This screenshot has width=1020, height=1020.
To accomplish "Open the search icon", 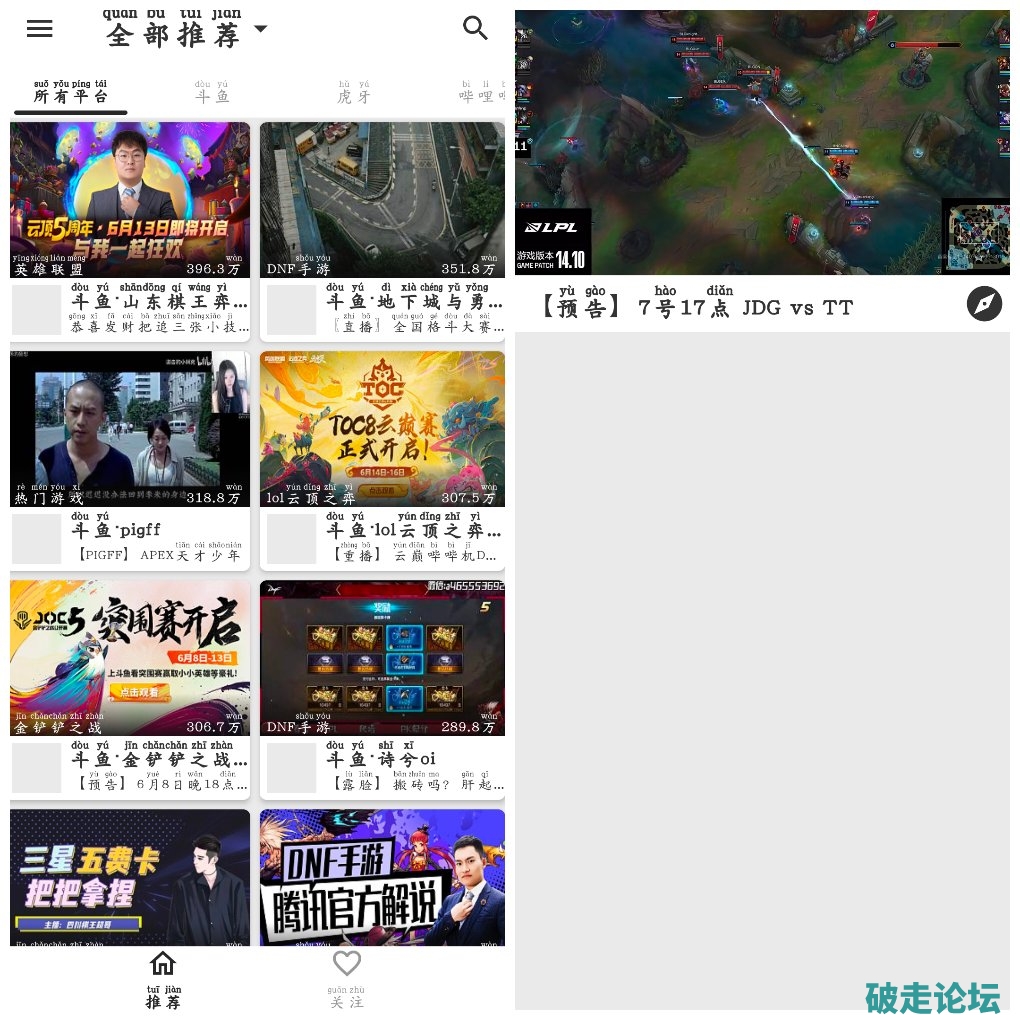I will click(475, 28).
